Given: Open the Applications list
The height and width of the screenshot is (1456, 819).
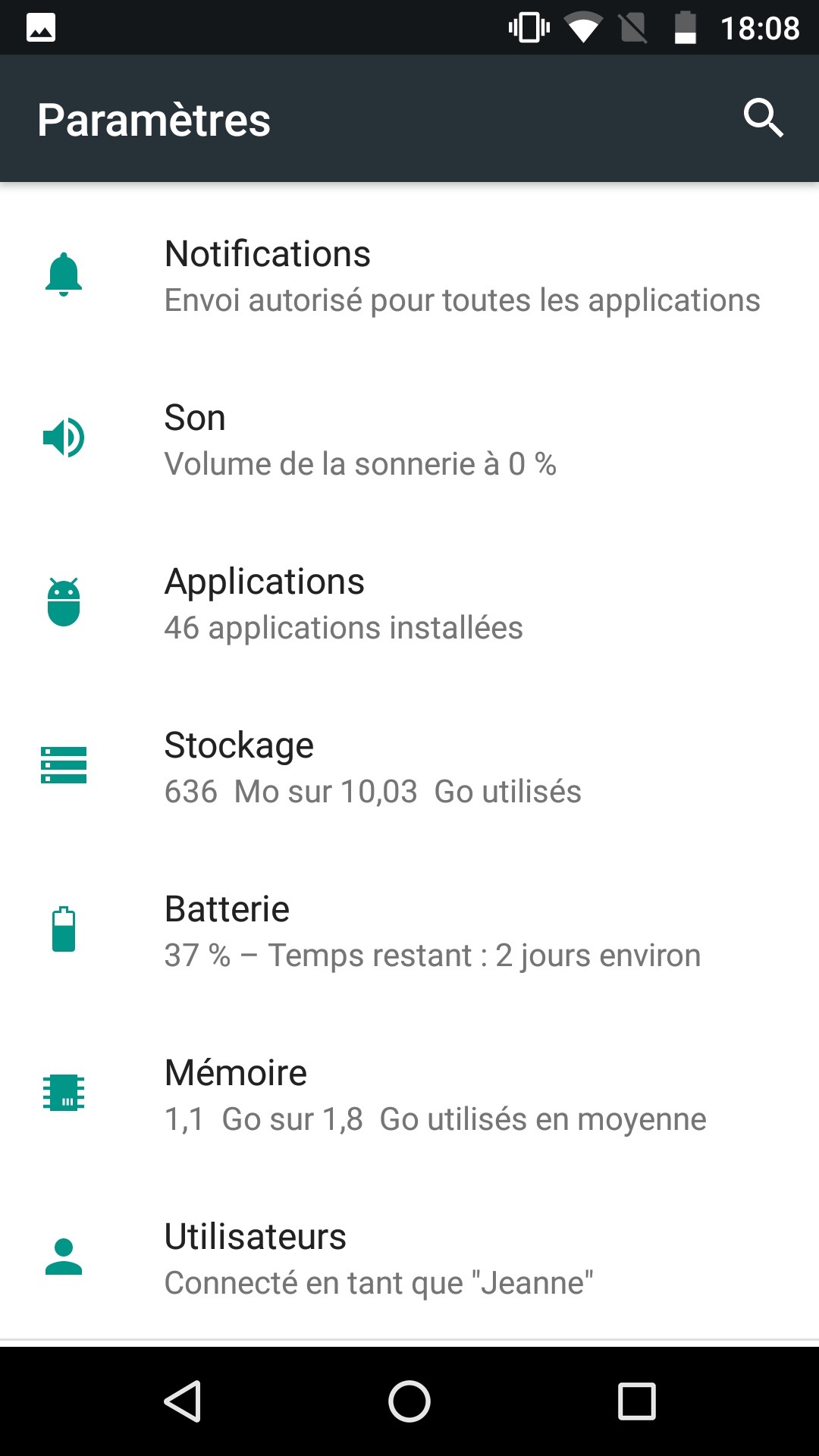Looking at the screenshot, I should tap(409, 604).
